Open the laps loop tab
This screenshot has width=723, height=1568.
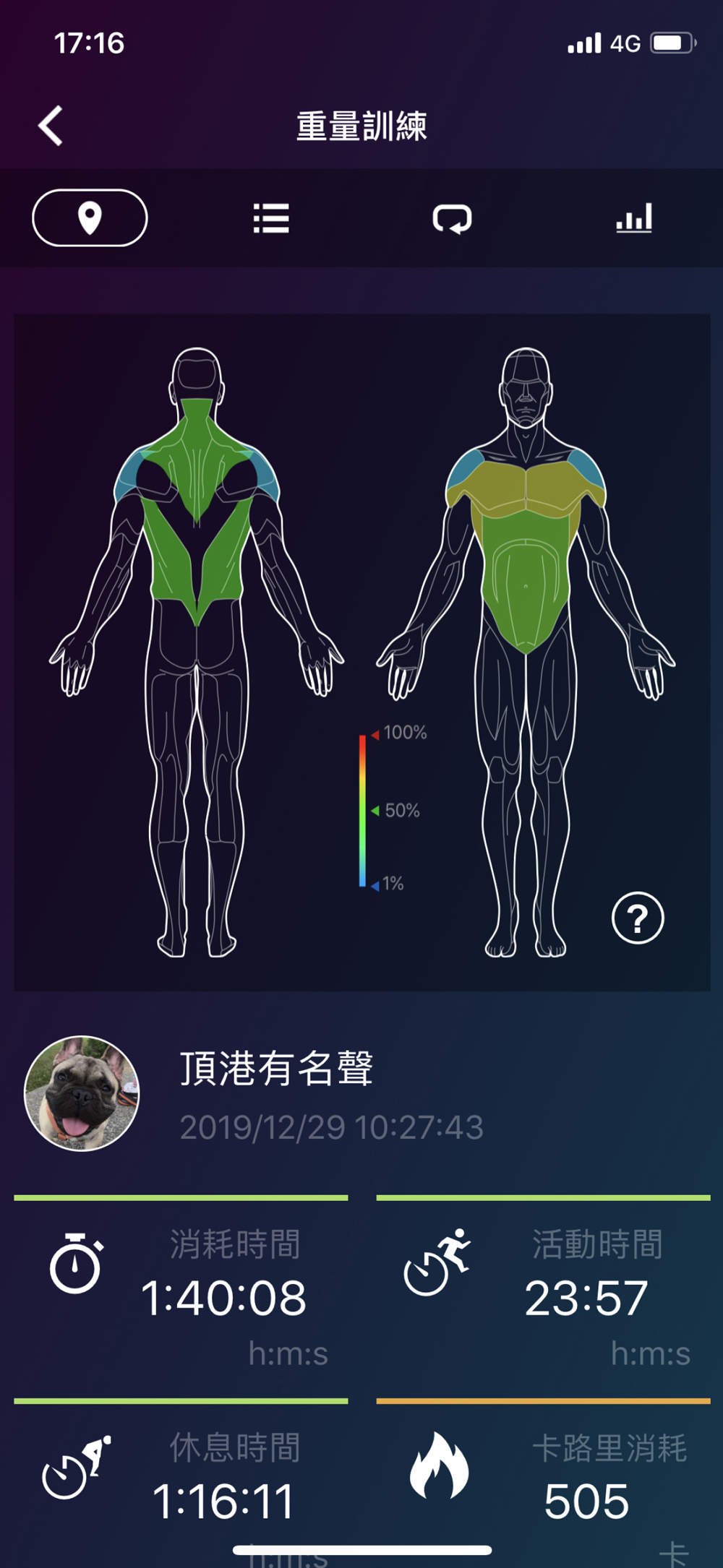[x=453, y=218]
